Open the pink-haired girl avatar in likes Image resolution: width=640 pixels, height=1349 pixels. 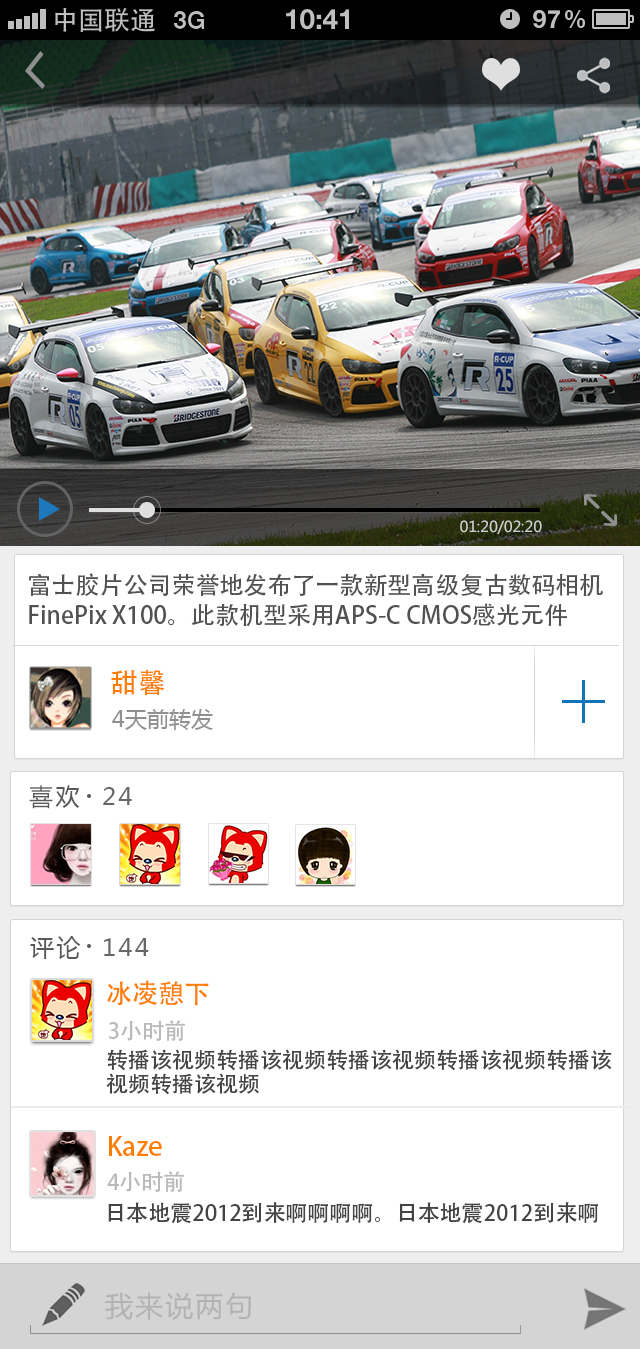(x=61, y=854)
